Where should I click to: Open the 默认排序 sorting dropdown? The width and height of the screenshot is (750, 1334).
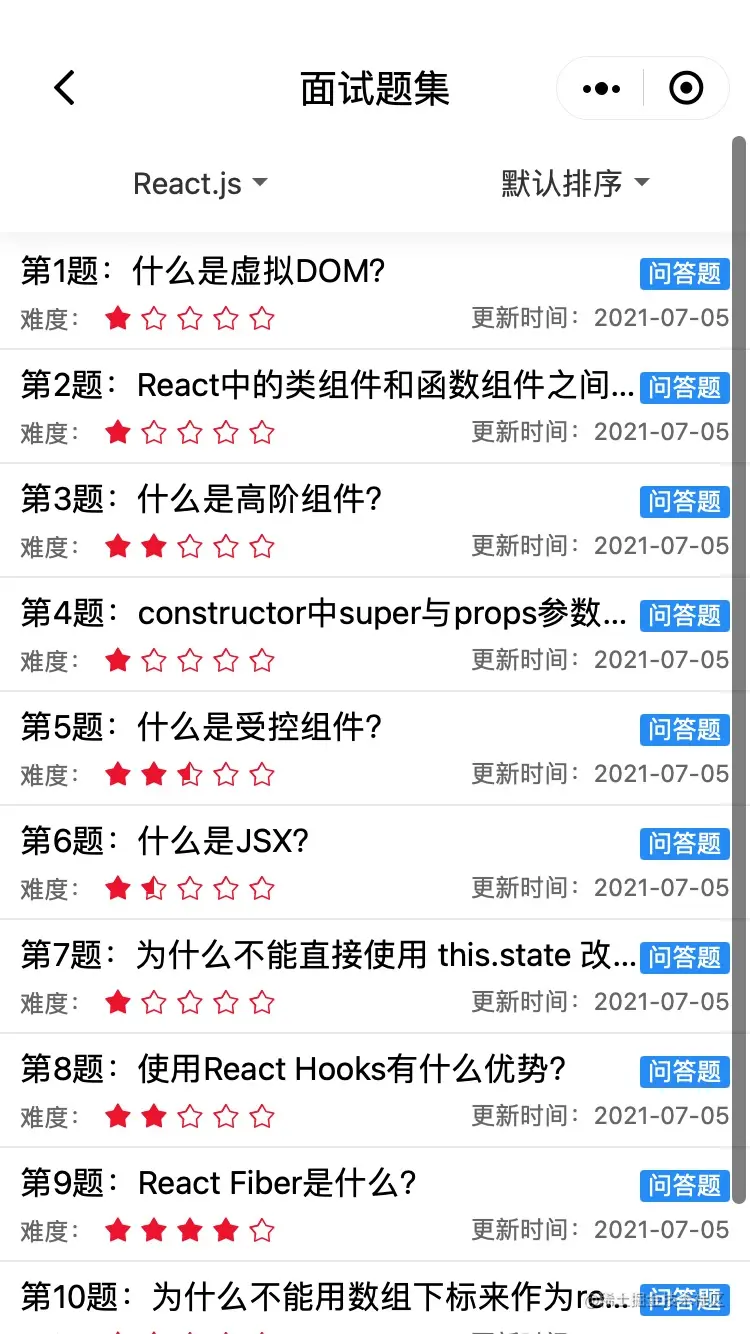tap(563, 183)
